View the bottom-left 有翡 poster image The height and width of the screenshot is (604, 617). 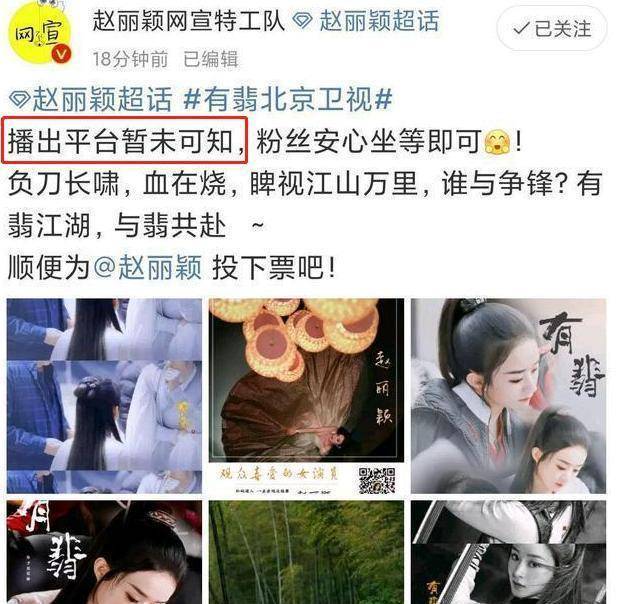point(103,552)
